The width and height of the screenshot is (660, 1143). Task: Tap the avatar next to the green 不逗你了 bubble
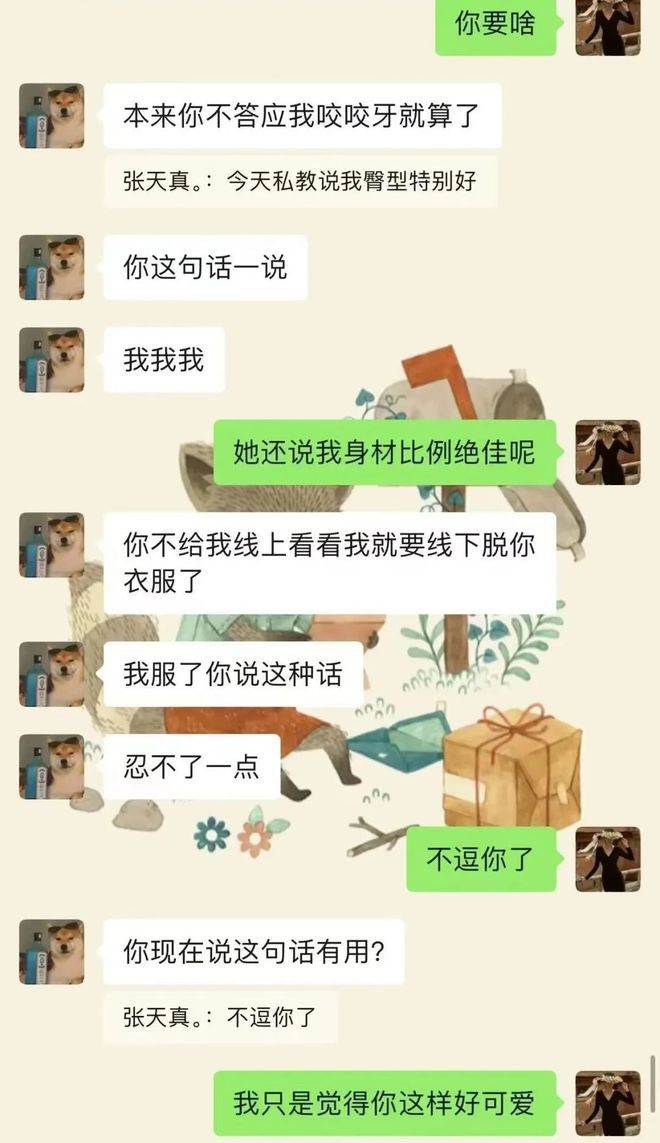pyautogui.click(x=607, y=859)
